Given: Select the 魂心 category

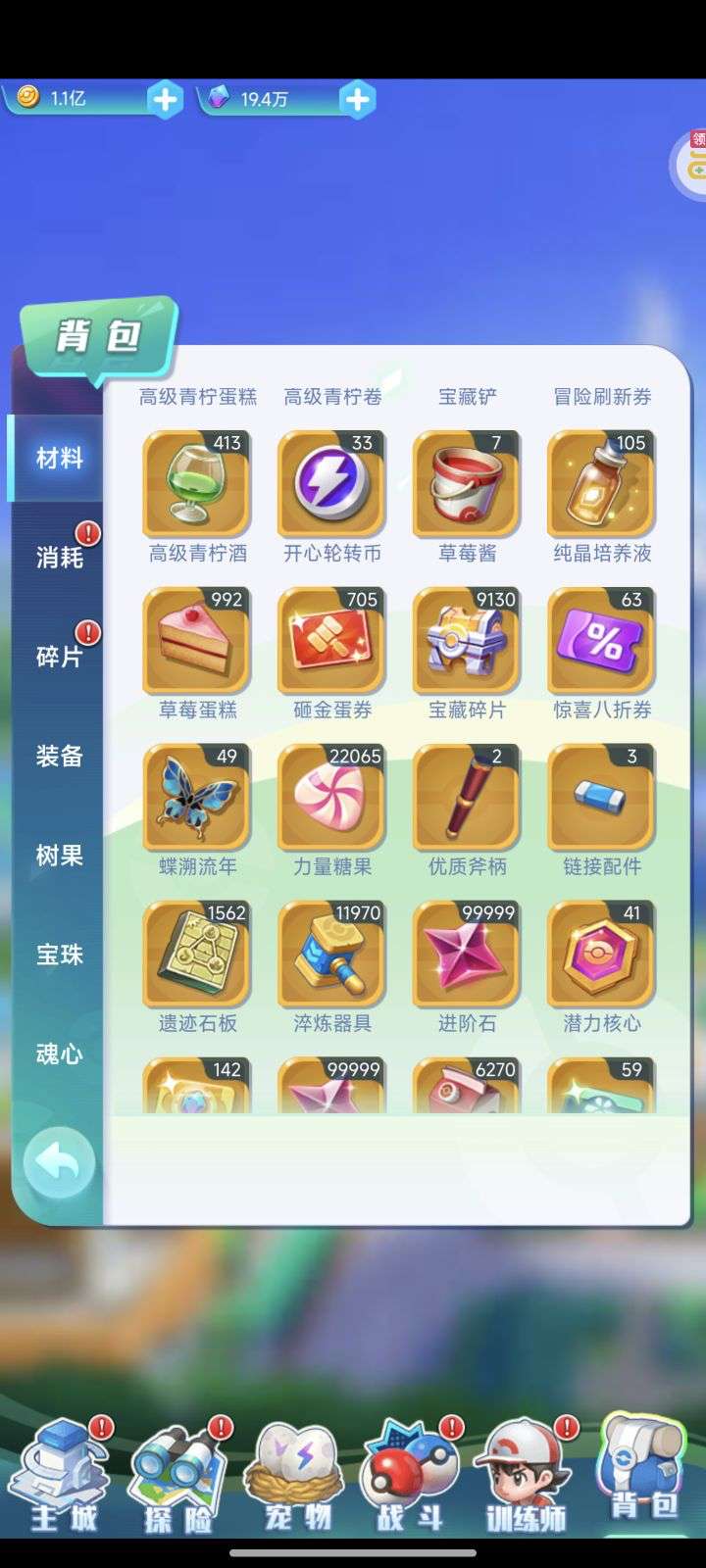Looking at the screenshot, I should tap(59, 1053).
